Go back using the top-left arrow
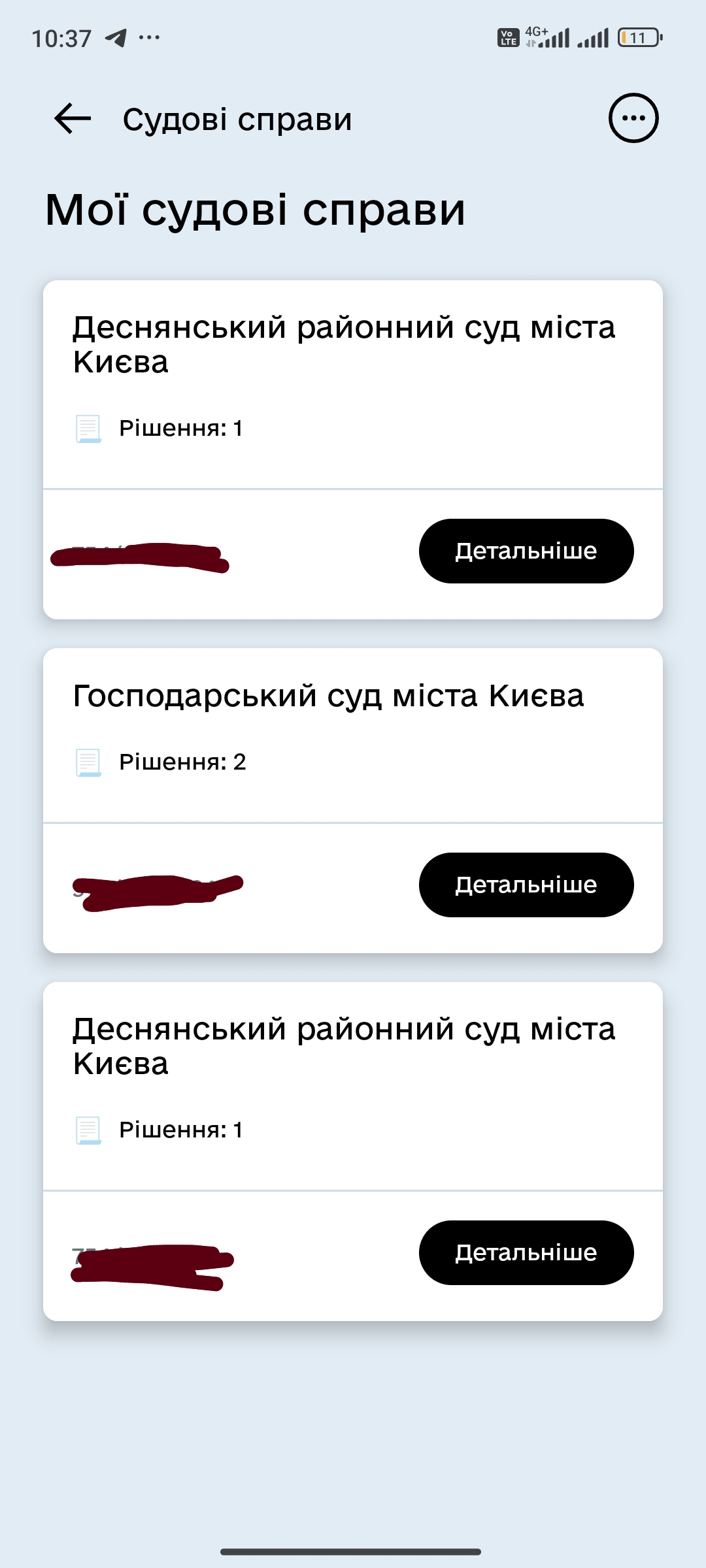Image resolution: width=706 pixels, height=1568 pixels. coord(72,119)
